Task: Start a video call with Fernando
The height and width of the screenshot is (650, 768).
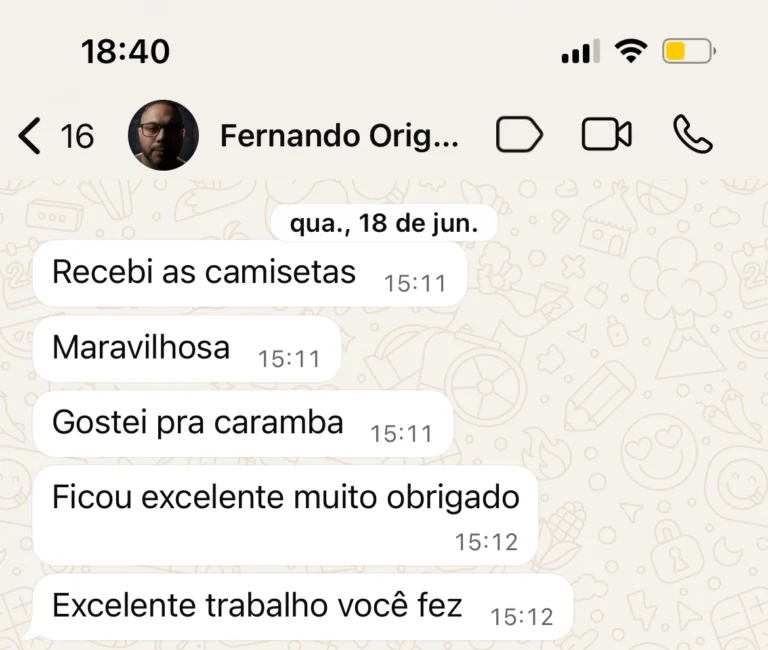Action: pyautogui.click(x=606, y=135)
